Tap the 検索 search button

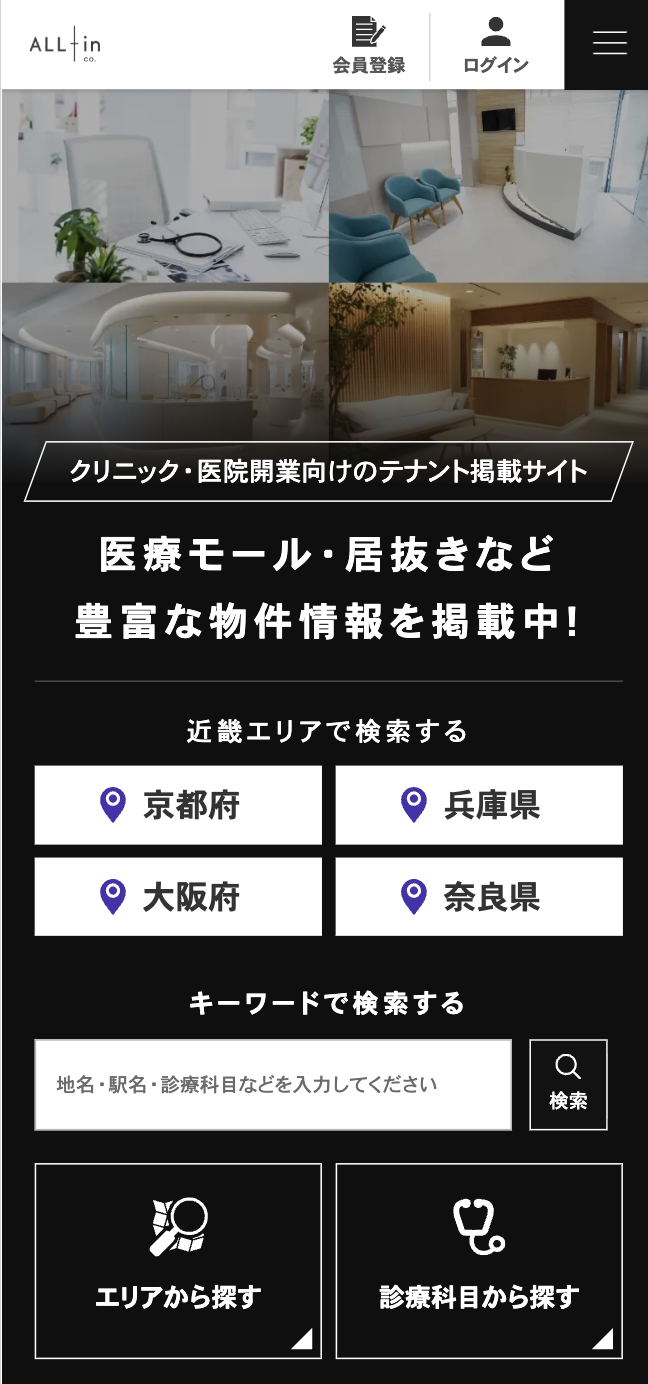[568, 1085]
